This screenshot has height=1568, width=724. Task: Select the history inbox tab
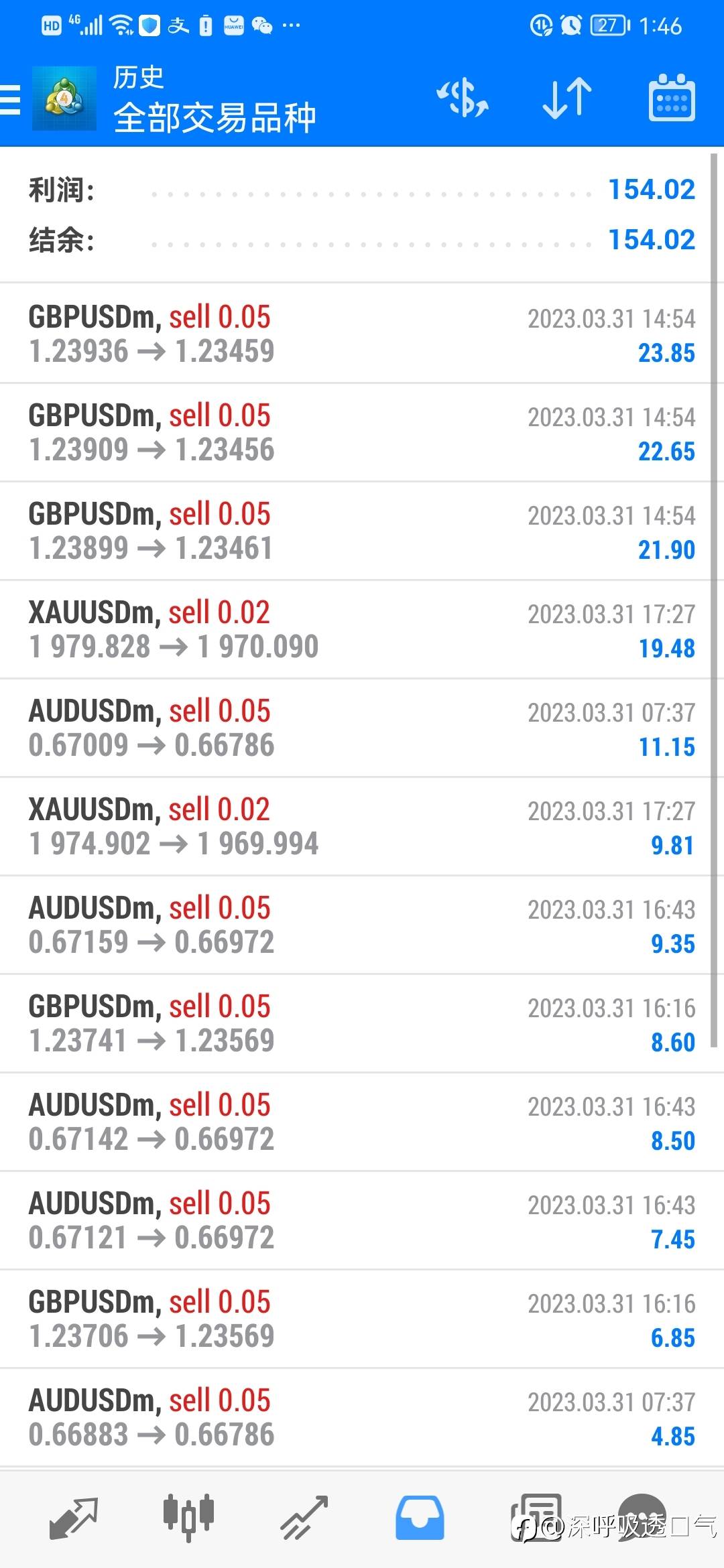[x=420, y=1518]
